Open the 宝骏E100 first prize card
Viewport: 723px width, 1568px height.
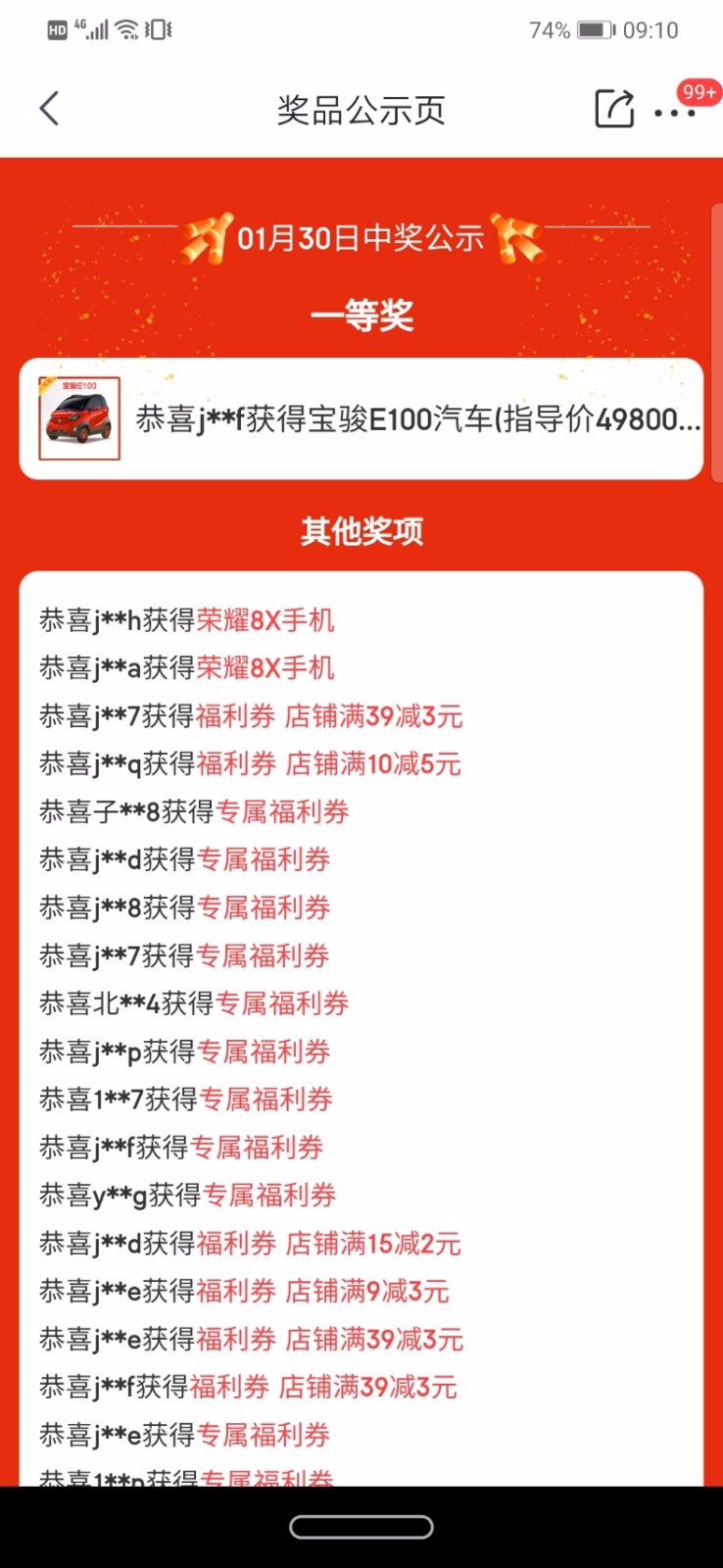click(361, 419)
